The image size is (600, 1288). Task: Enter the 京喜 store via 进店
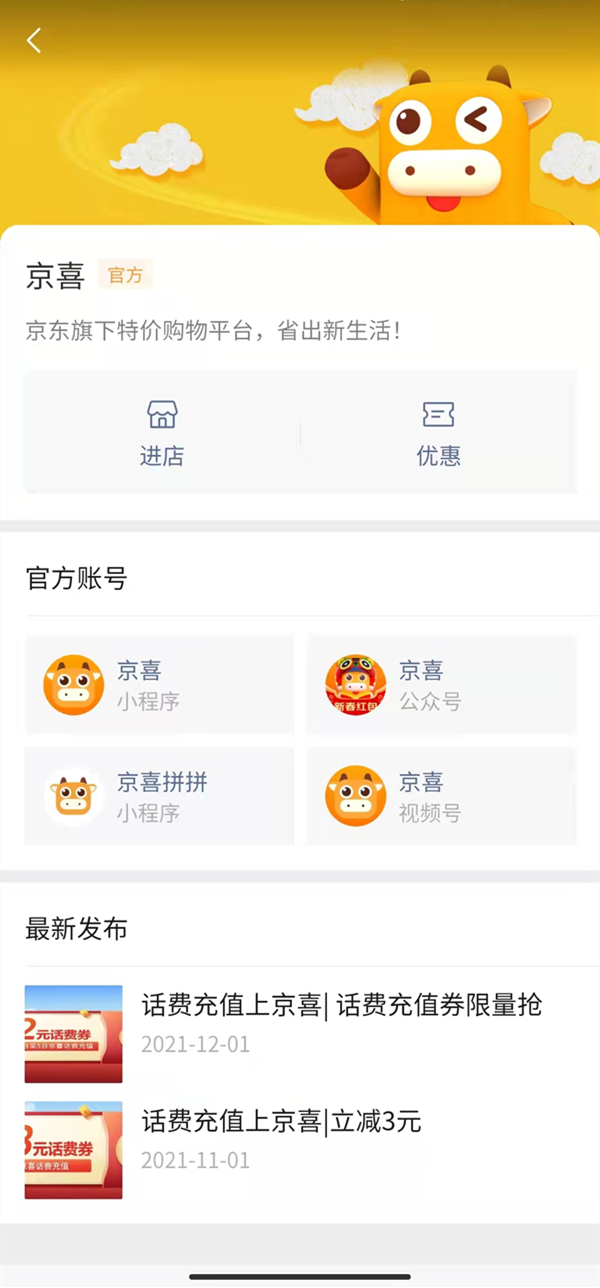point(162,433)
